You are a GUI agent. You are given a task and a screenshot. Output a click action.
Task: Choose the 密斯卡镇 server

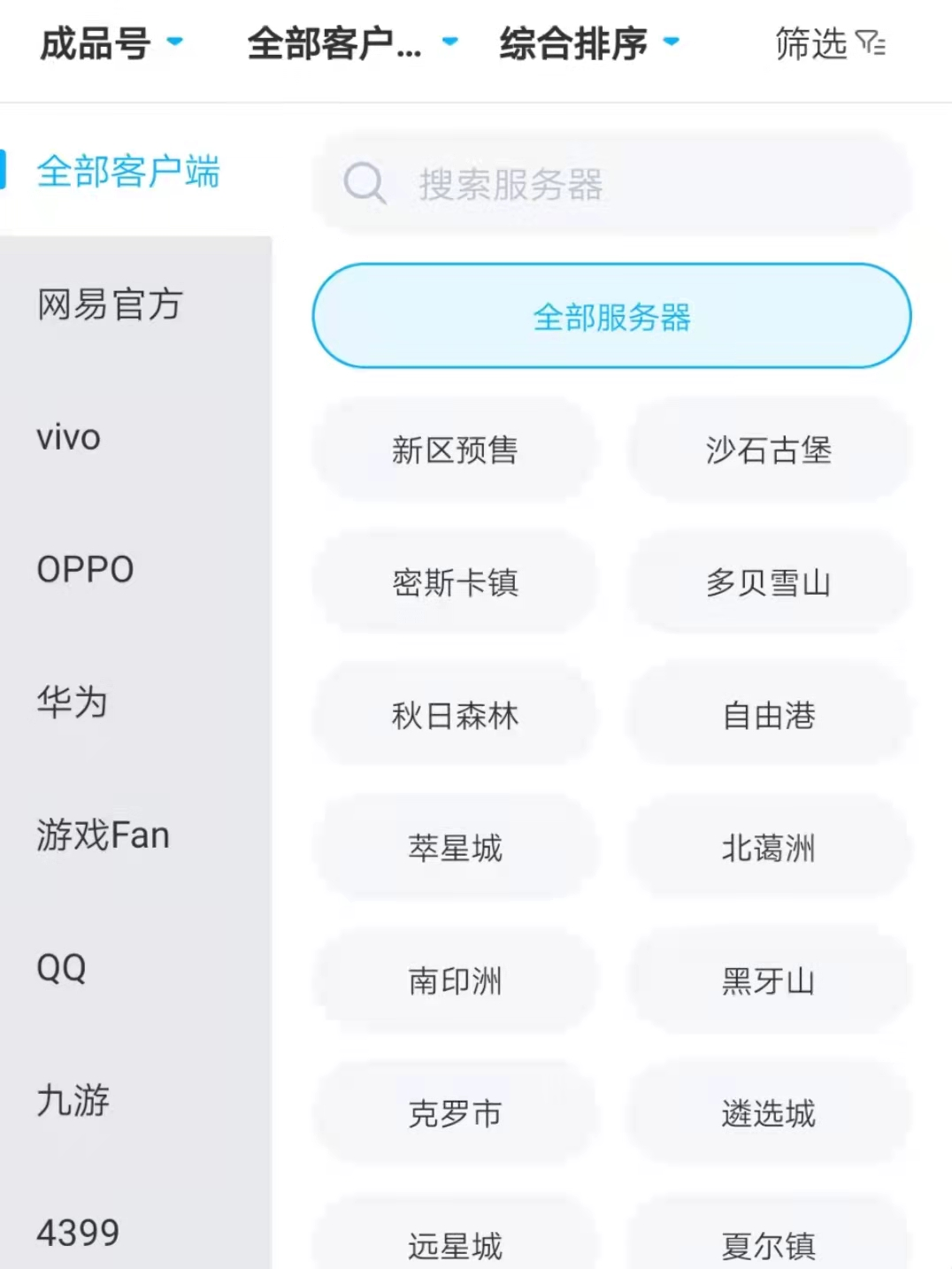(x=455, y=582)
